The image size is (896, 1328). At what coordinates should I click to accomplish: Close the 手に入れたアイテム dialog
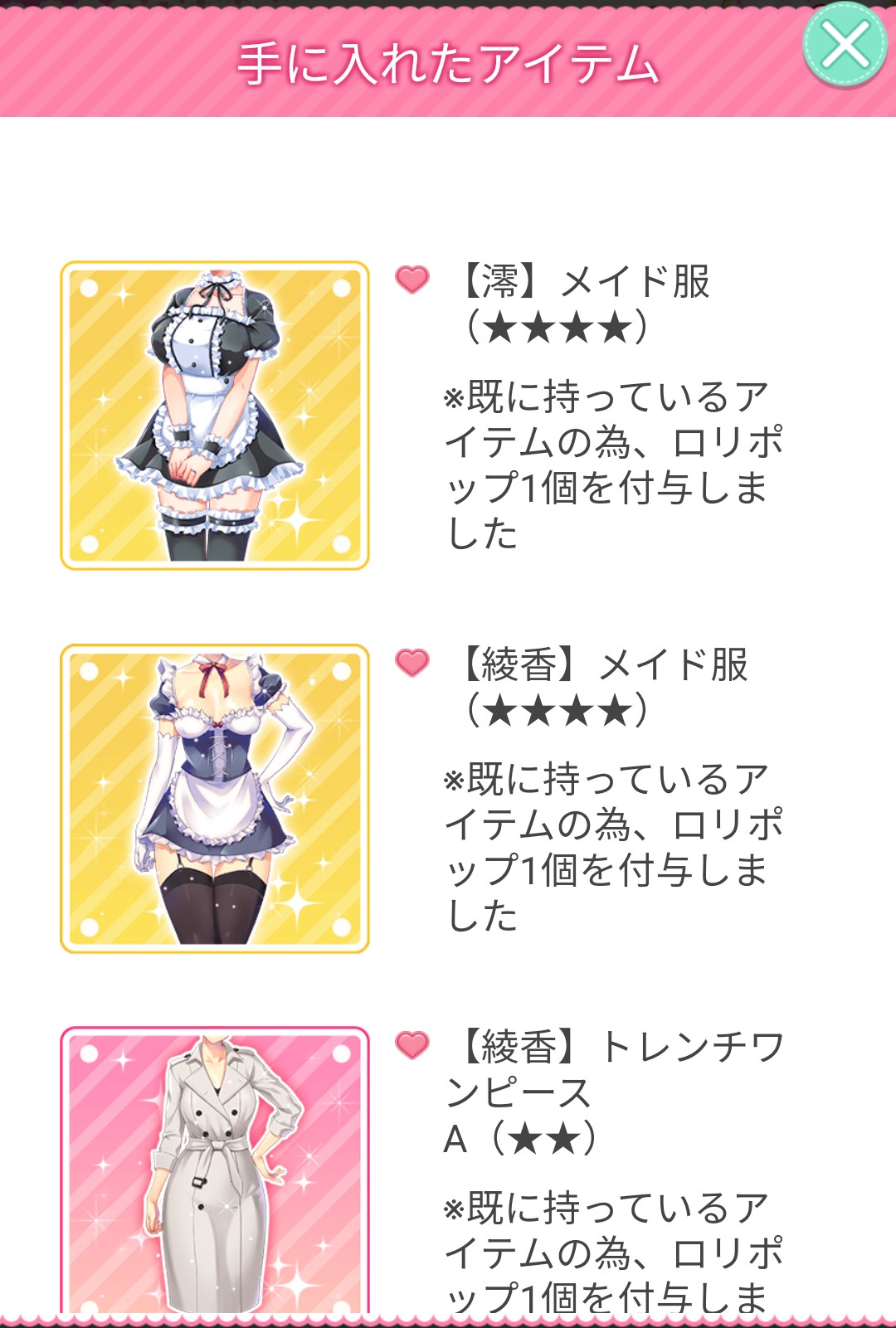(845, 44)
